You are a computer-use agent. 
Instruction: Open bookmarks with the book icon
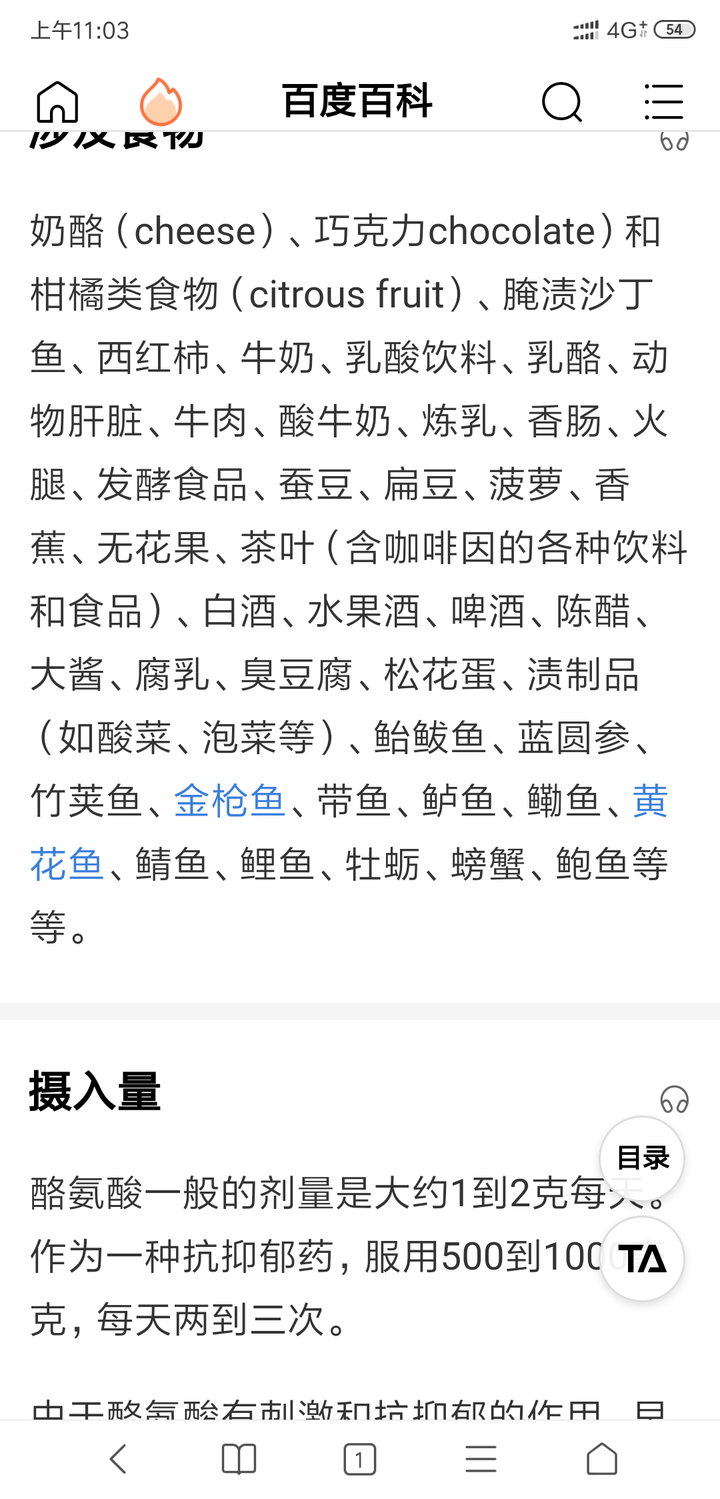(x=239, y=1459)
